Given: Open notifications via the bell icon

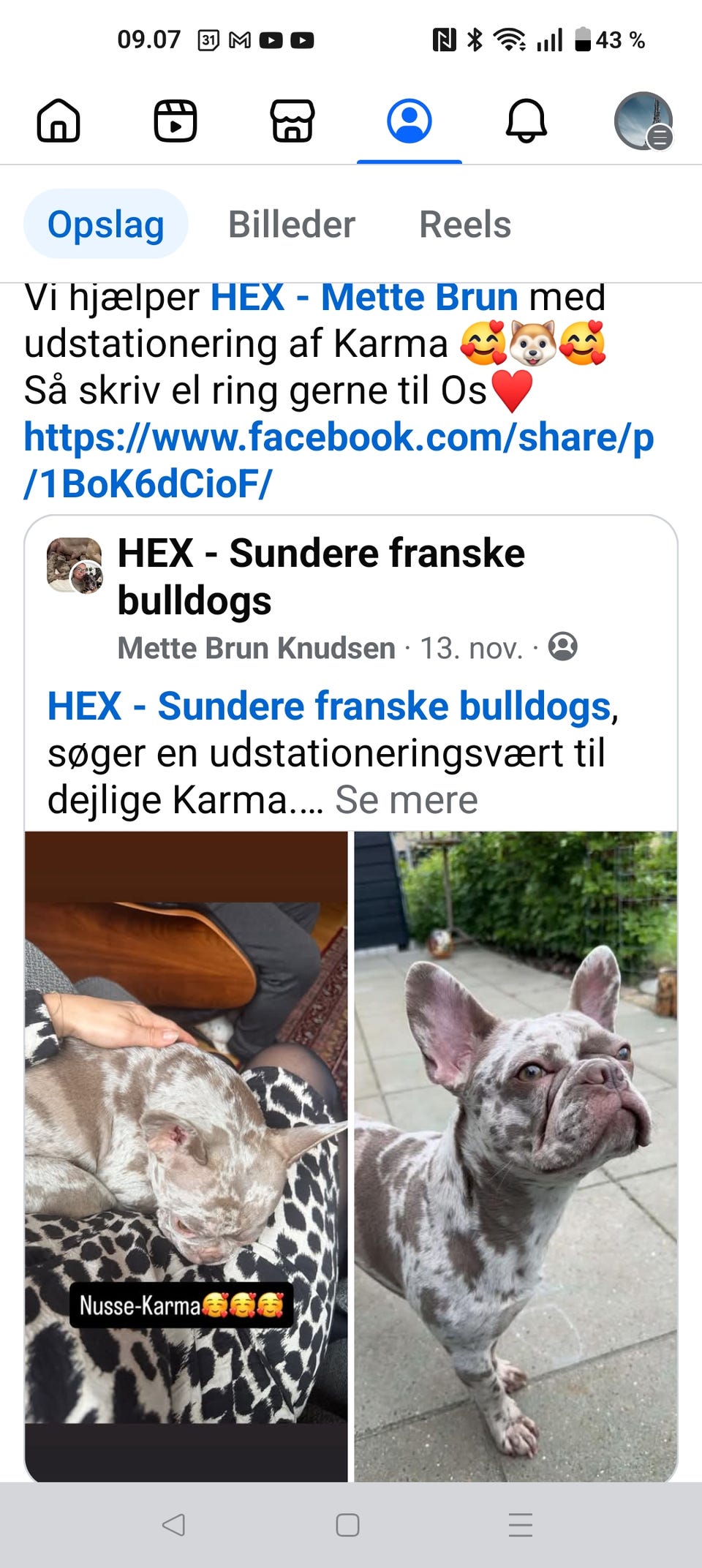Looking at the screenshot, I should tap(527, 121).
